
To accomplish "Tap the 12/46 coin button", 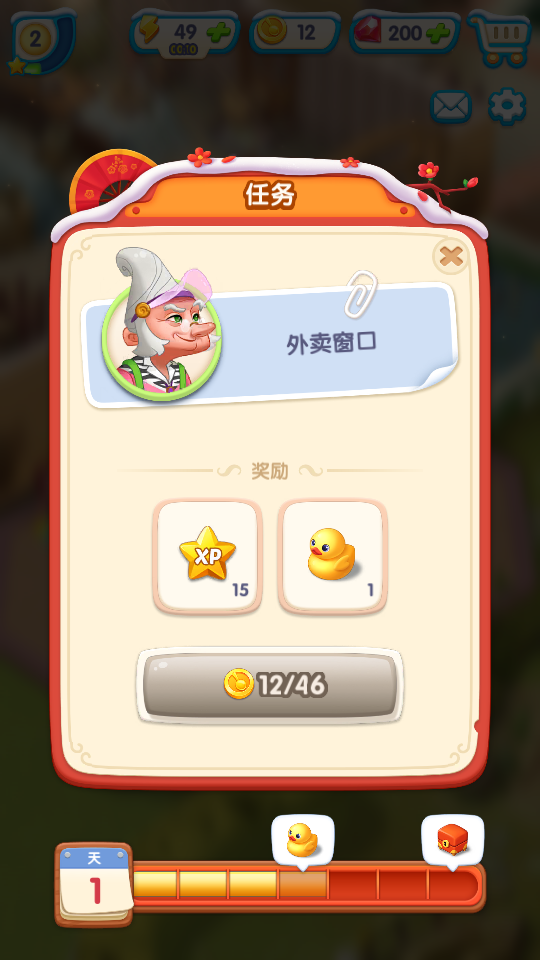I will [270, 685].
